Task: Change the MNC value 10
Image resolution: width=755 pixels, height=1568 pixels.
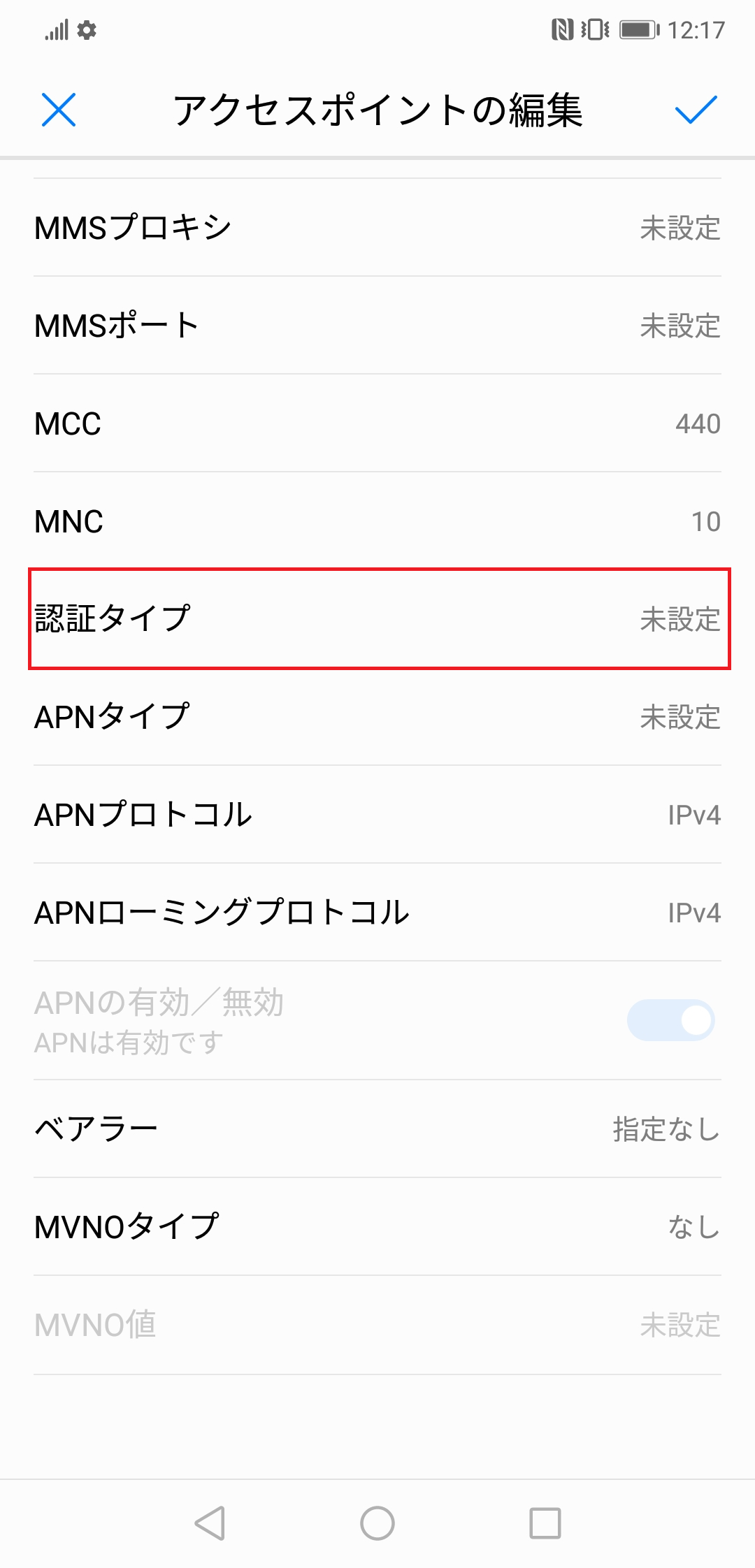Action: 377,521
